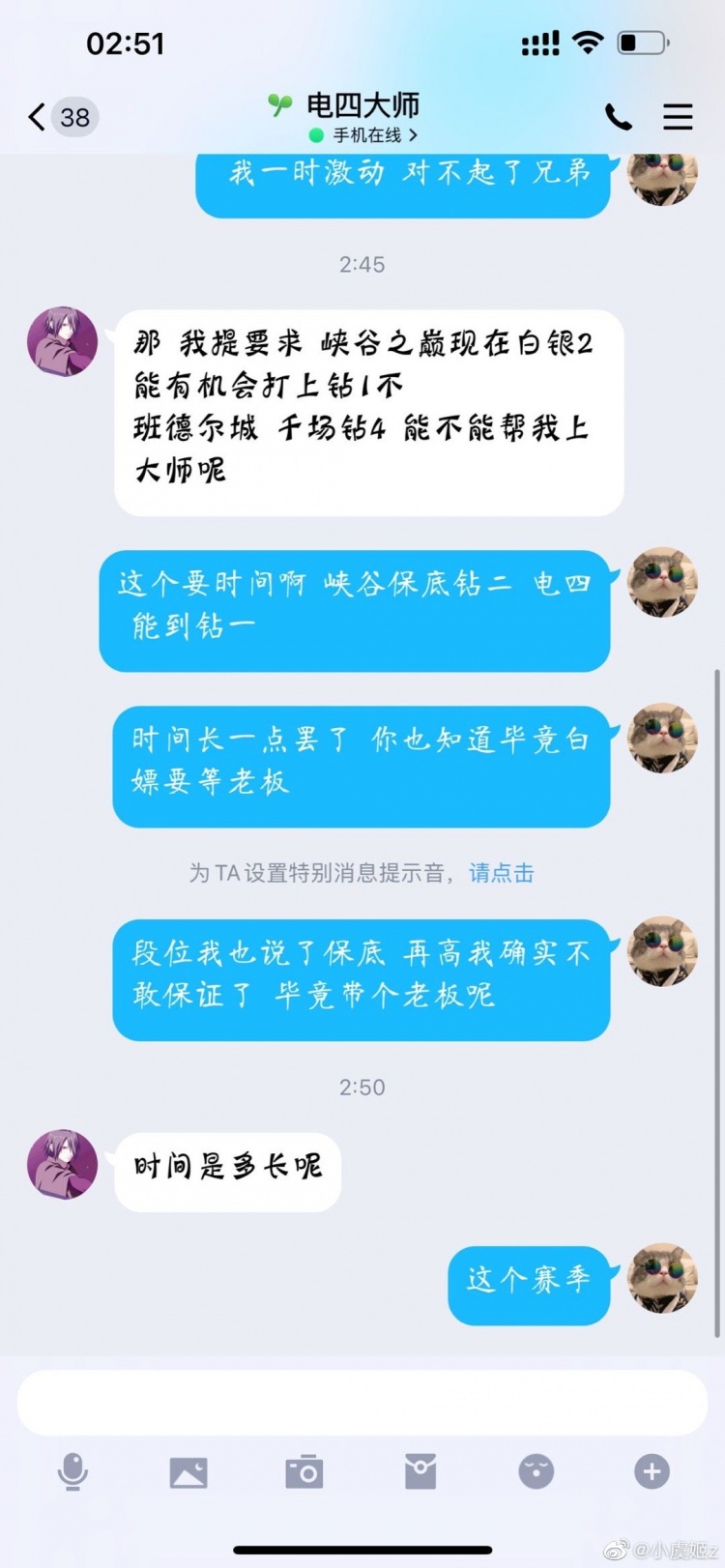Expand more options with the plus icon
725x1568 pixels.
(652, 1472)
